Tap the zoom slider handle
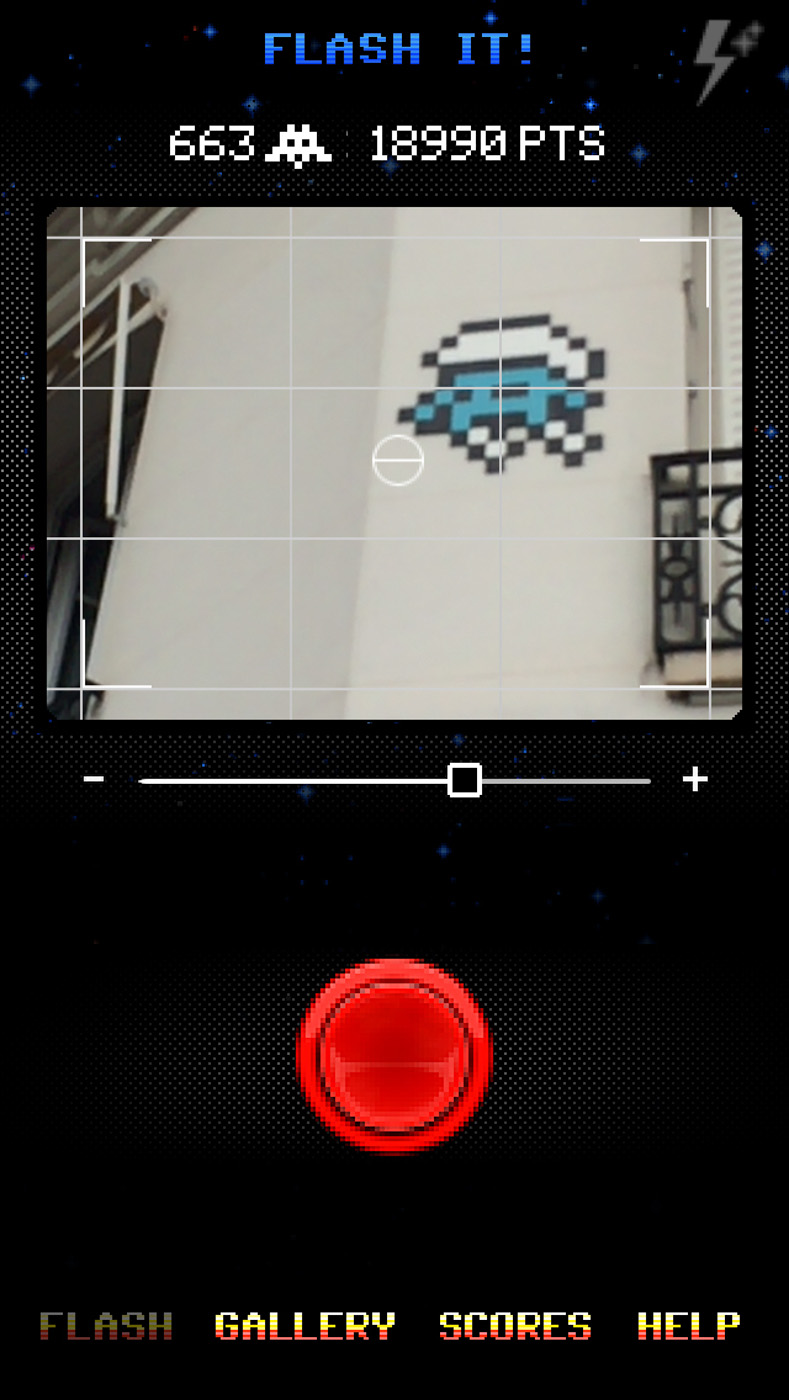 464,780
